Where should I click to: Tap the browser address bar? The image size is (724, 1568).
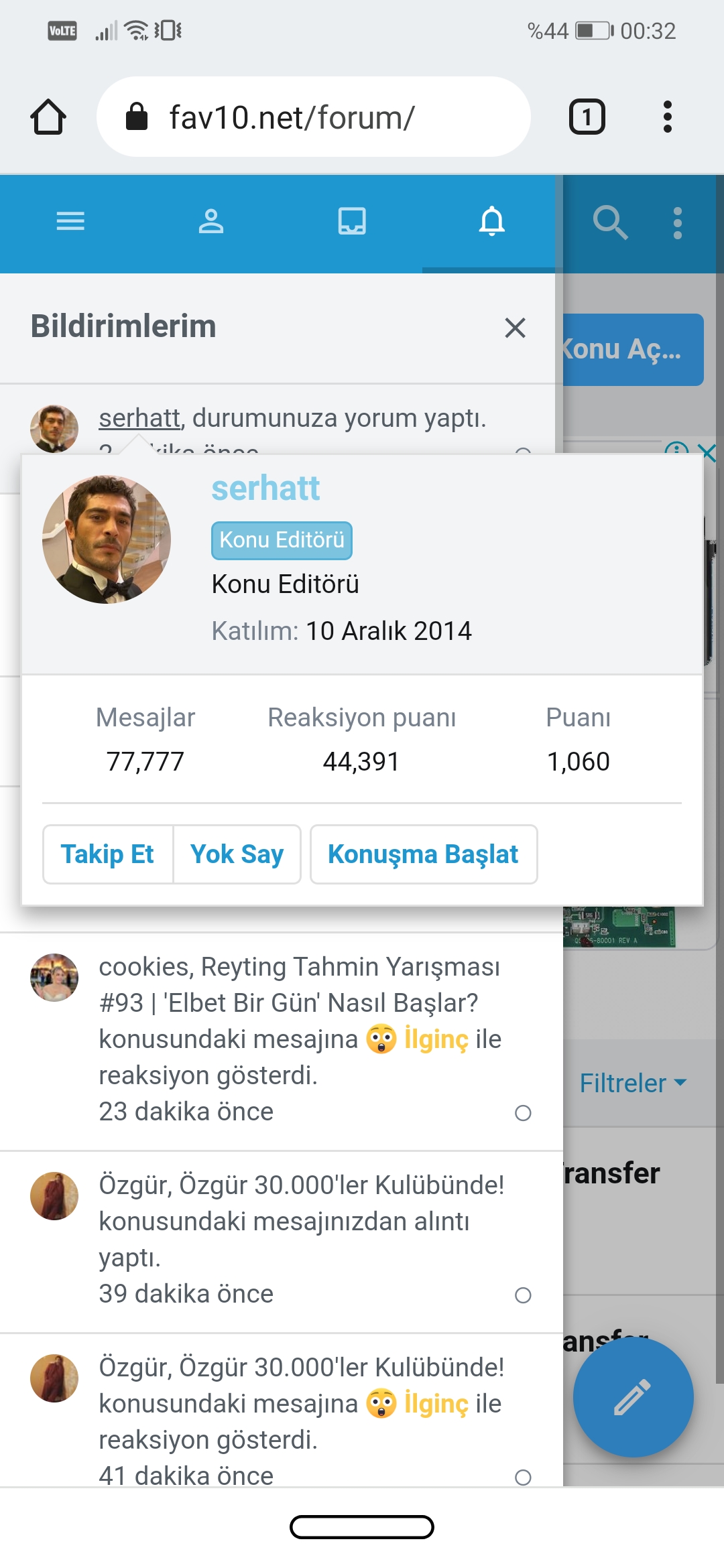pos(313,117)
